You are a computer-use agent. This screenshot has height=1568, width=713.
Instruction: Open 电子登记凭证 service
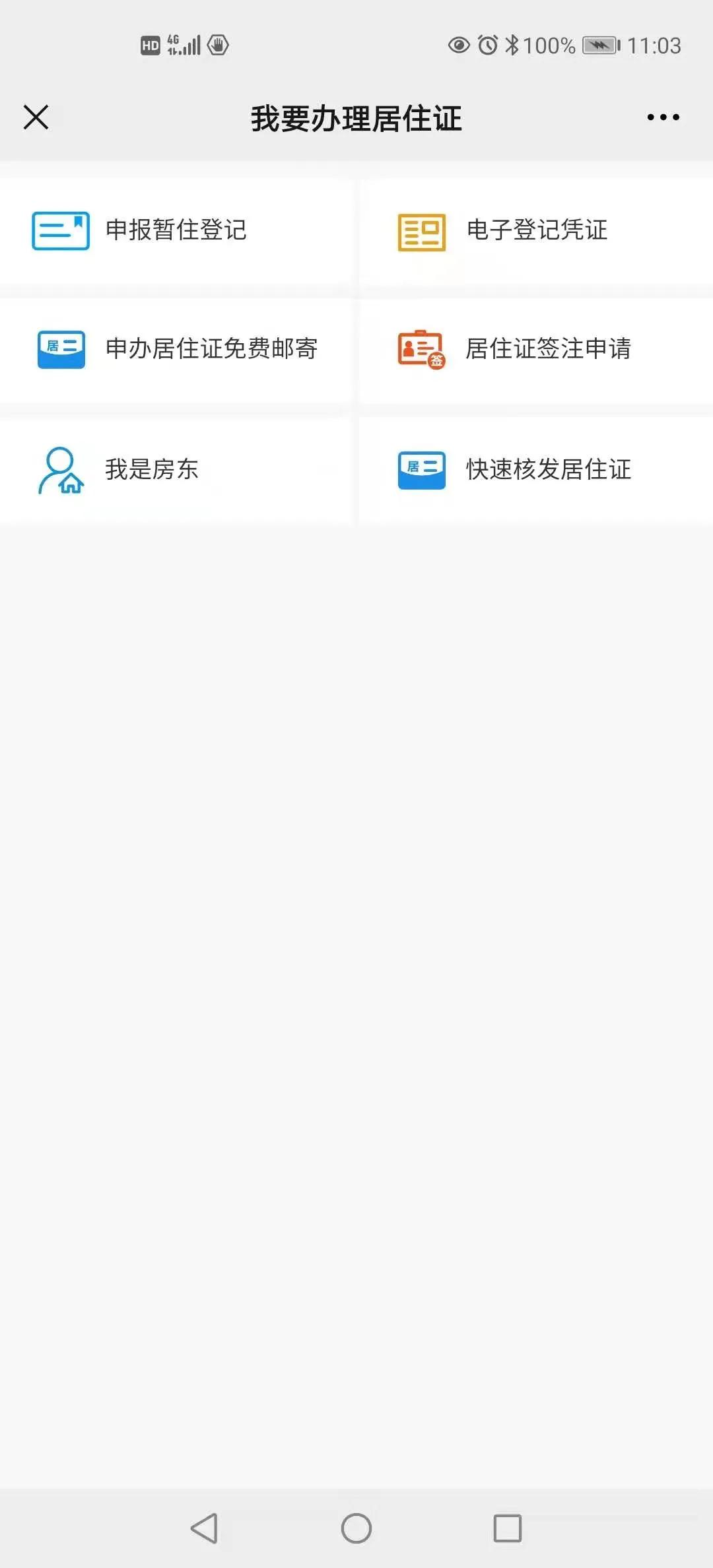pos(536,230)
